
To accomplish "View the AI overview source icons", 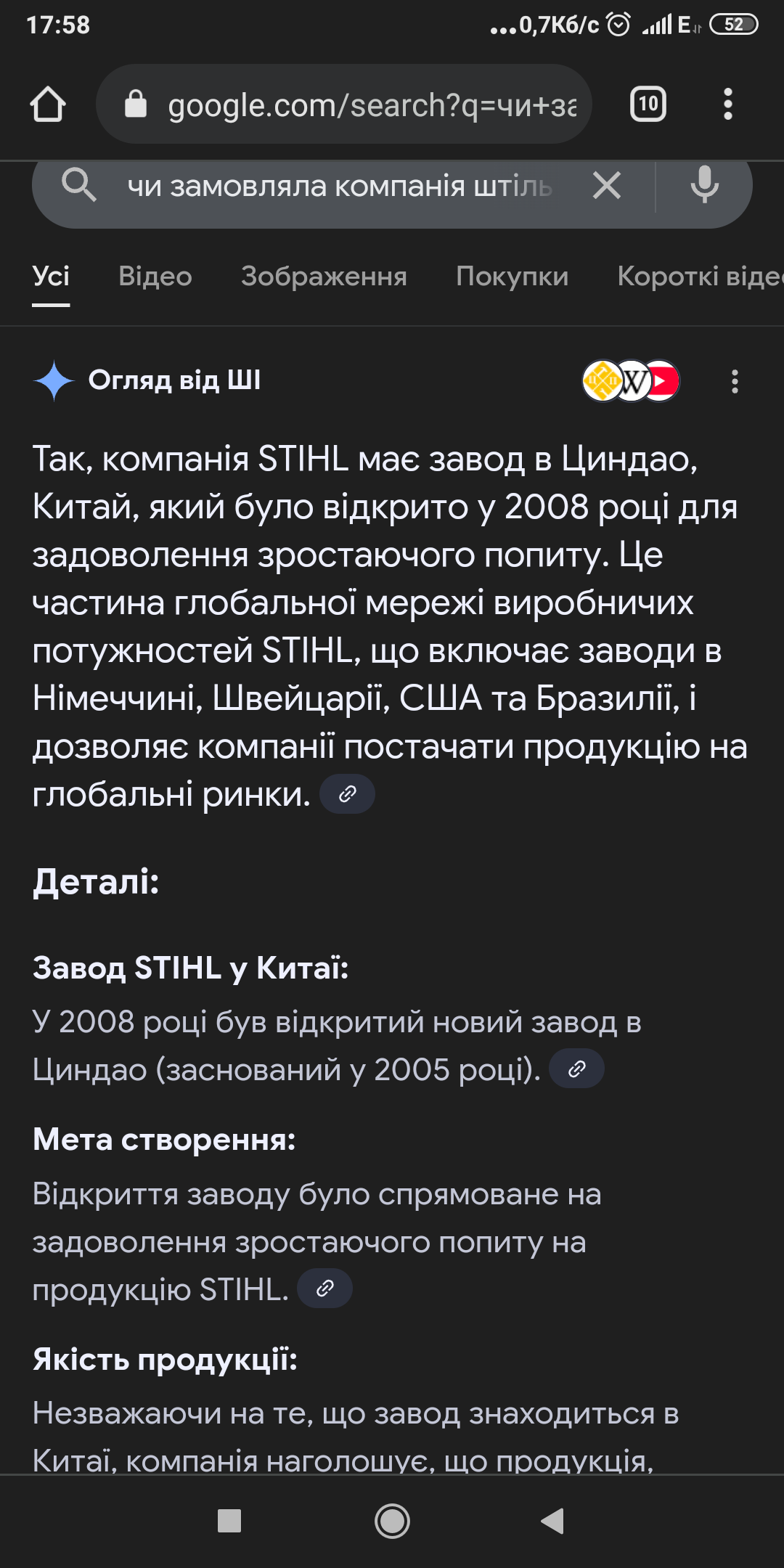I will coord(630,380).
